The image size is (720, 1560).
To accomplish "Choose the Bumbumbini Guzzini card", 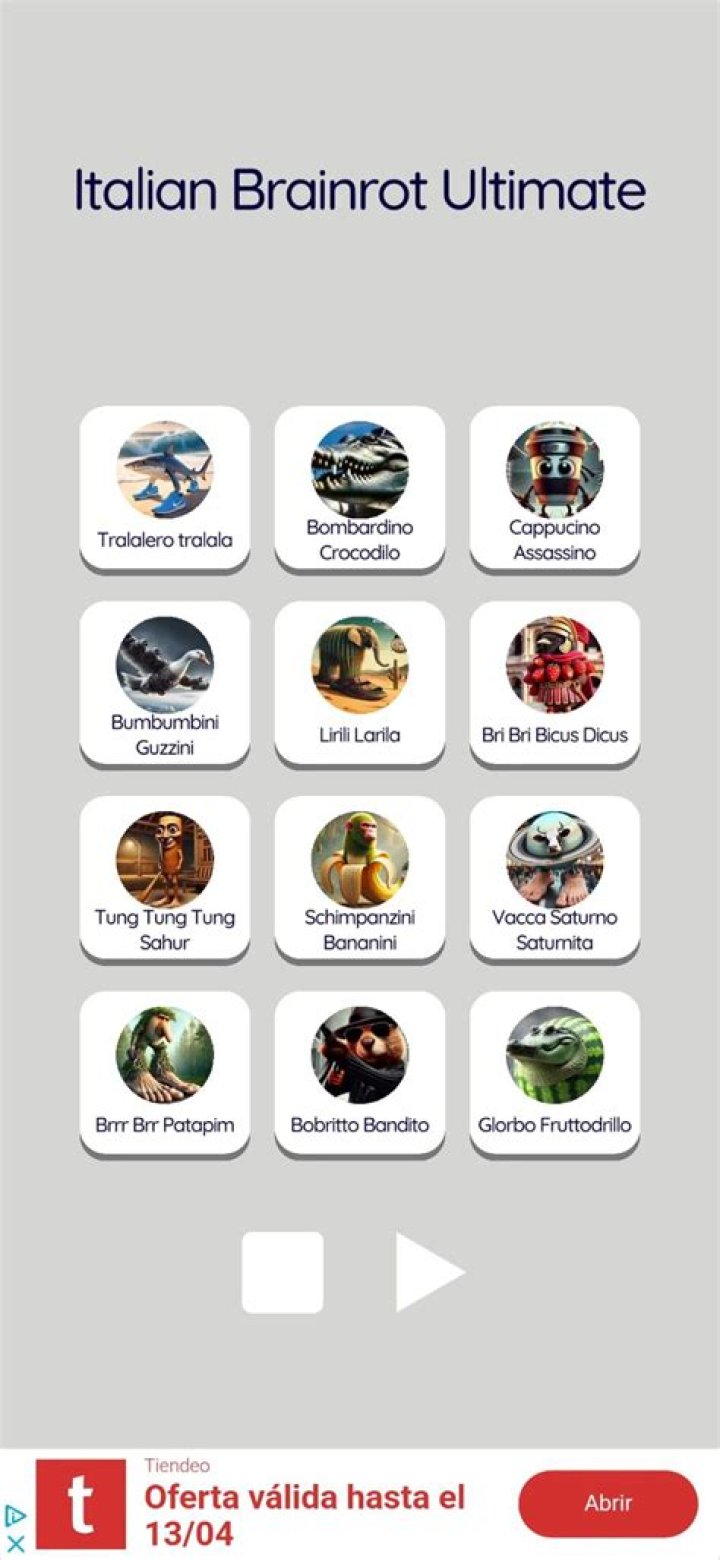I will coord(165,683).
